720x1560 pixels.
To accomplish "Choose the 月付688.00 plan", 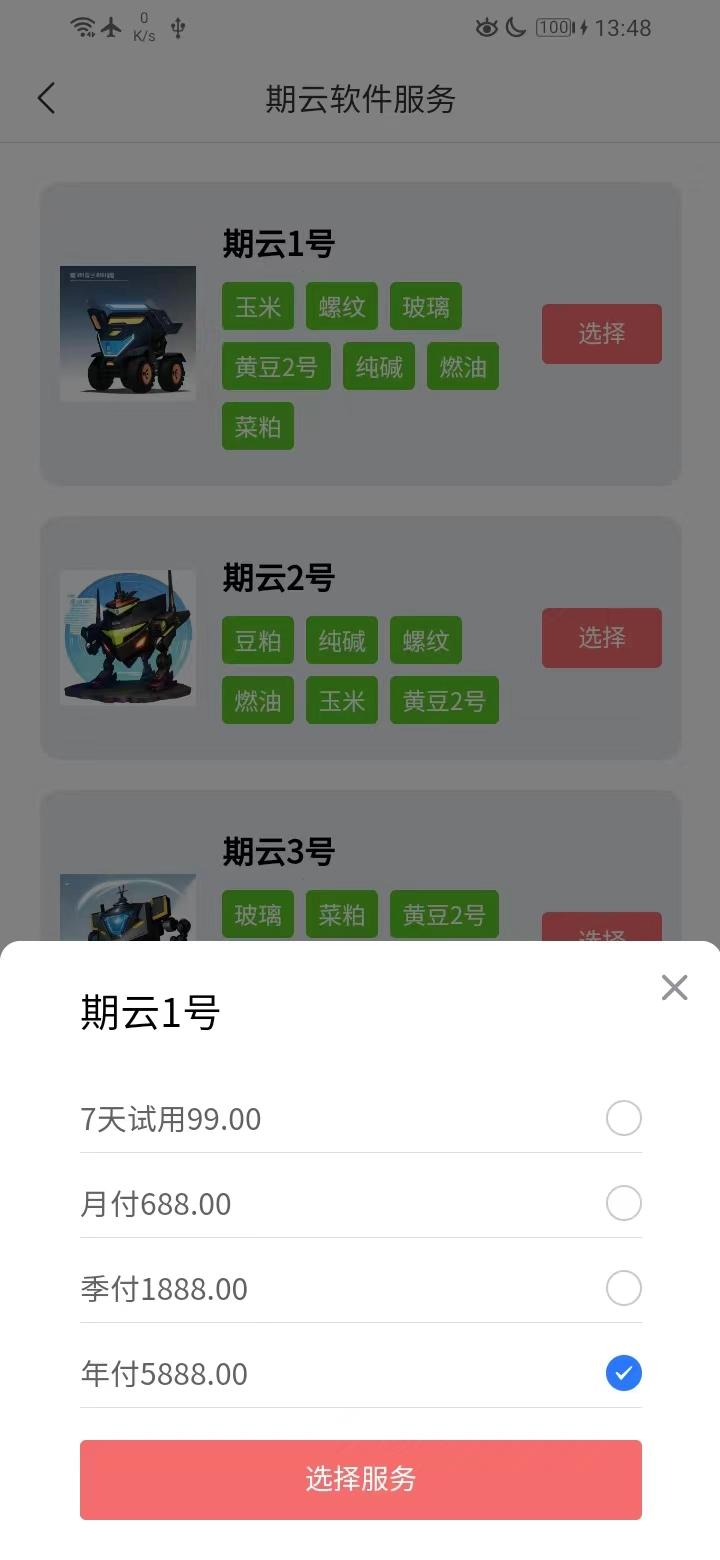I will point(623,1203).
